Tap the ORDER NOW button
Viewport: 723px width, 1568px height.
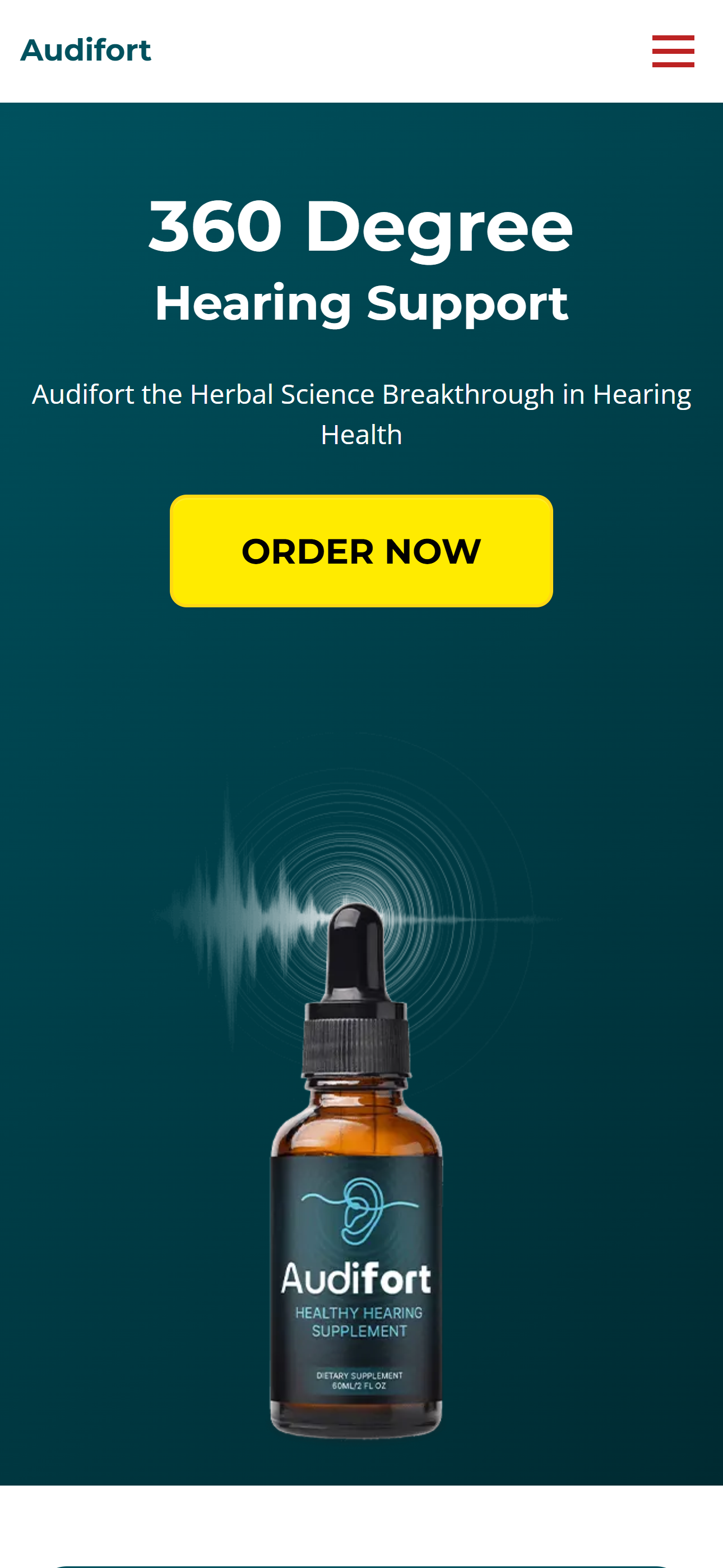pyautogui.click(x=361, y=551)
